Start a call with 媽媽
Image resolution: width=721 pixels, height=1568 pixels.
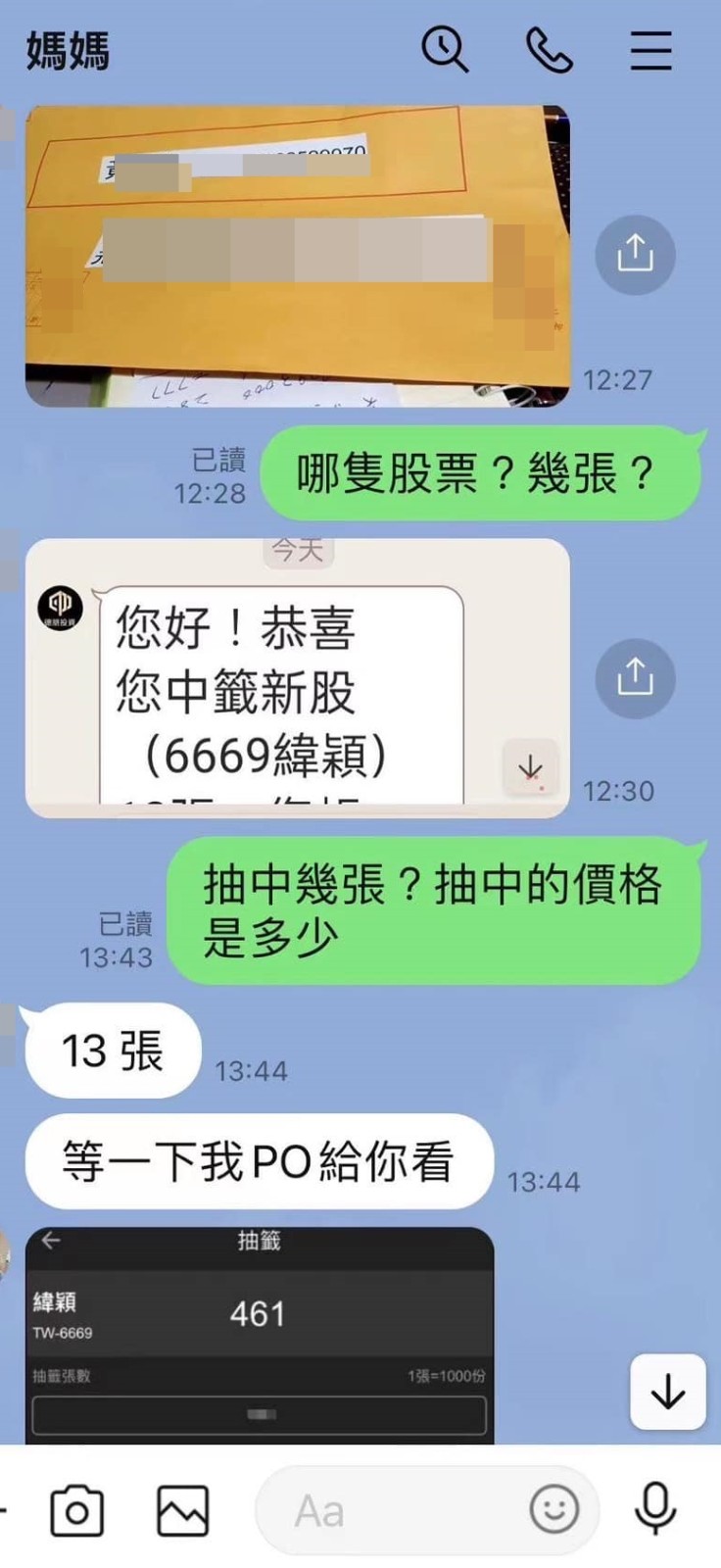coord(549,49)
